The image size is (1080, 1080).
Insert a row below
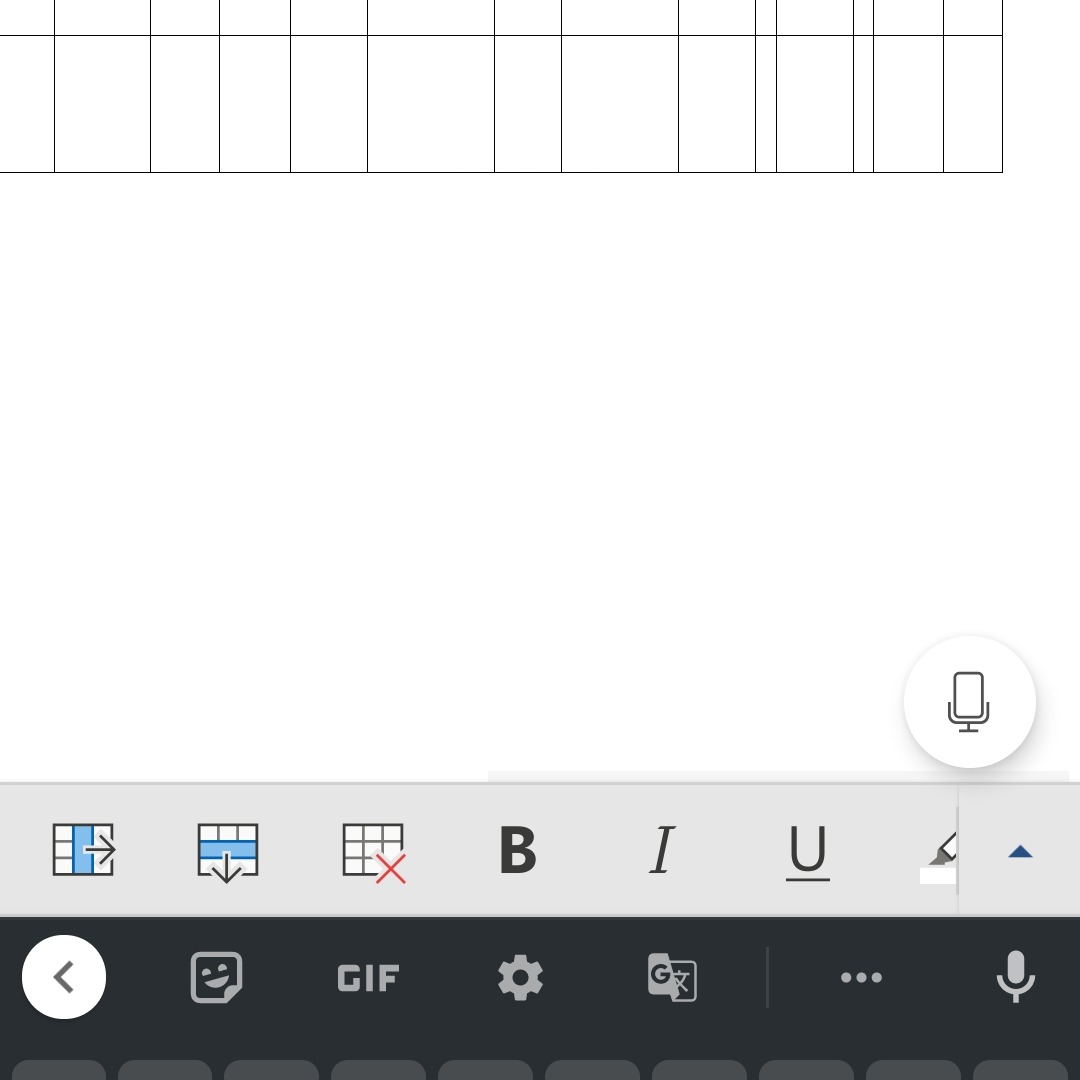coord(228,852)
